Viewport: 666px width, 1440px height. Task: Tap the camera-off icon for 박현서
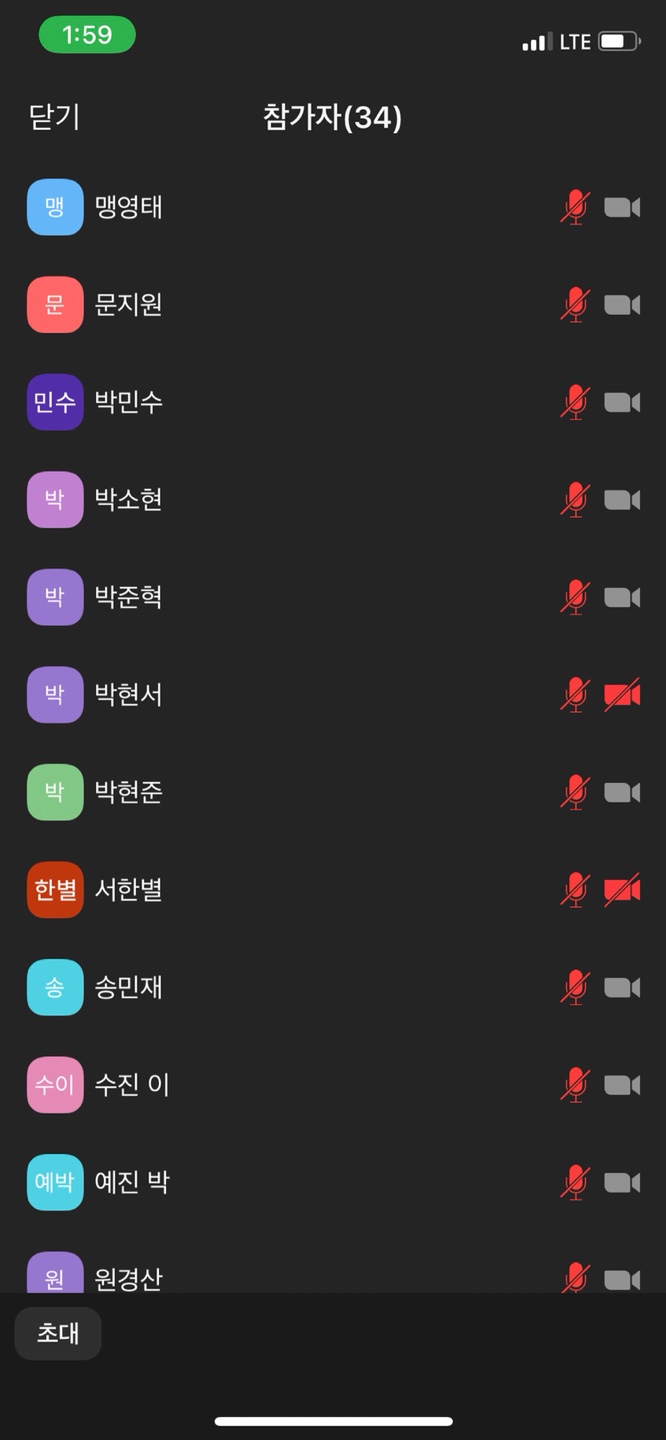(622, 695)
